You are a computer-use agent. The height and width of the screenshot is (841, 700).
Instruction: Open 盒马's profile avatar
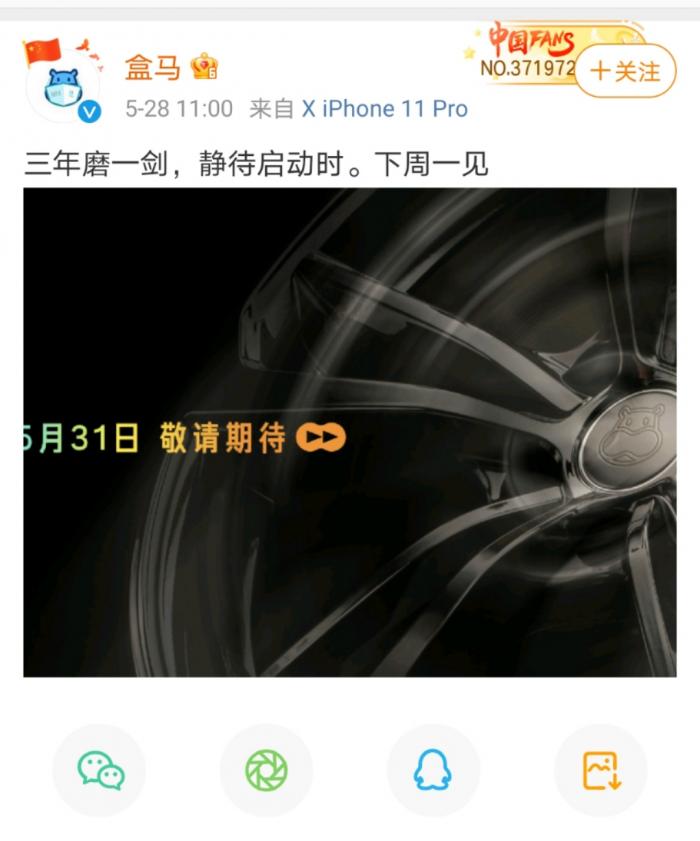pyautogui.click(x=62, y=85)
